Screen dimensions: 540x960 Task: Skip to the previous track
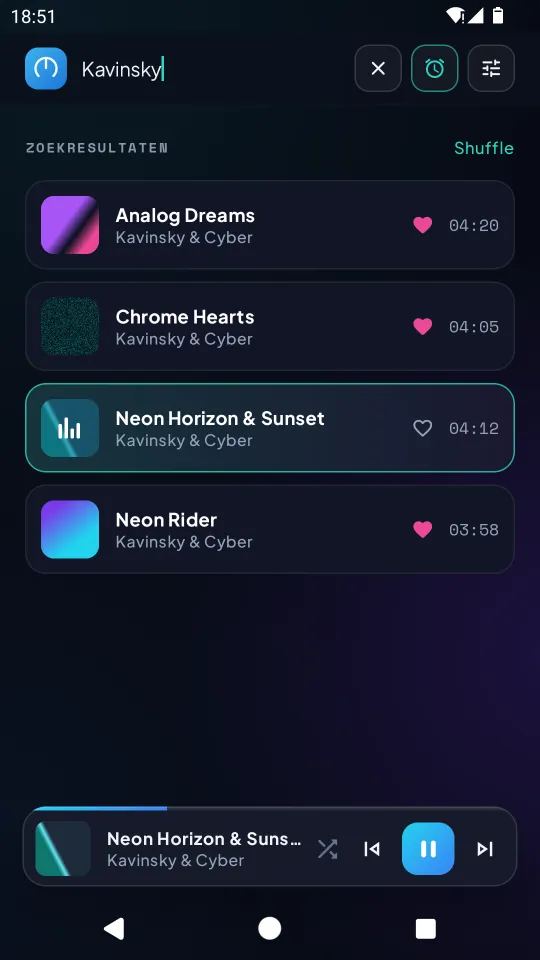coord(372,849)
